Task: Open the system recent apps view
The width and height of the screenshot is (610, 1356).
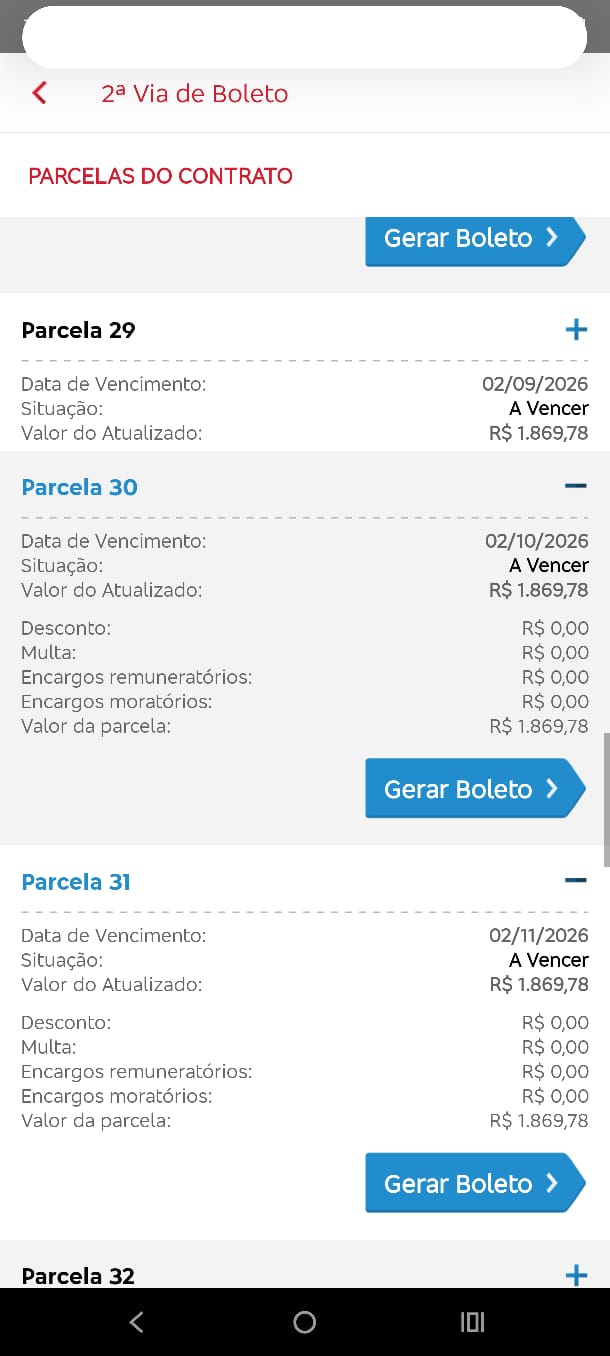Action: [x=472, y=1322]
